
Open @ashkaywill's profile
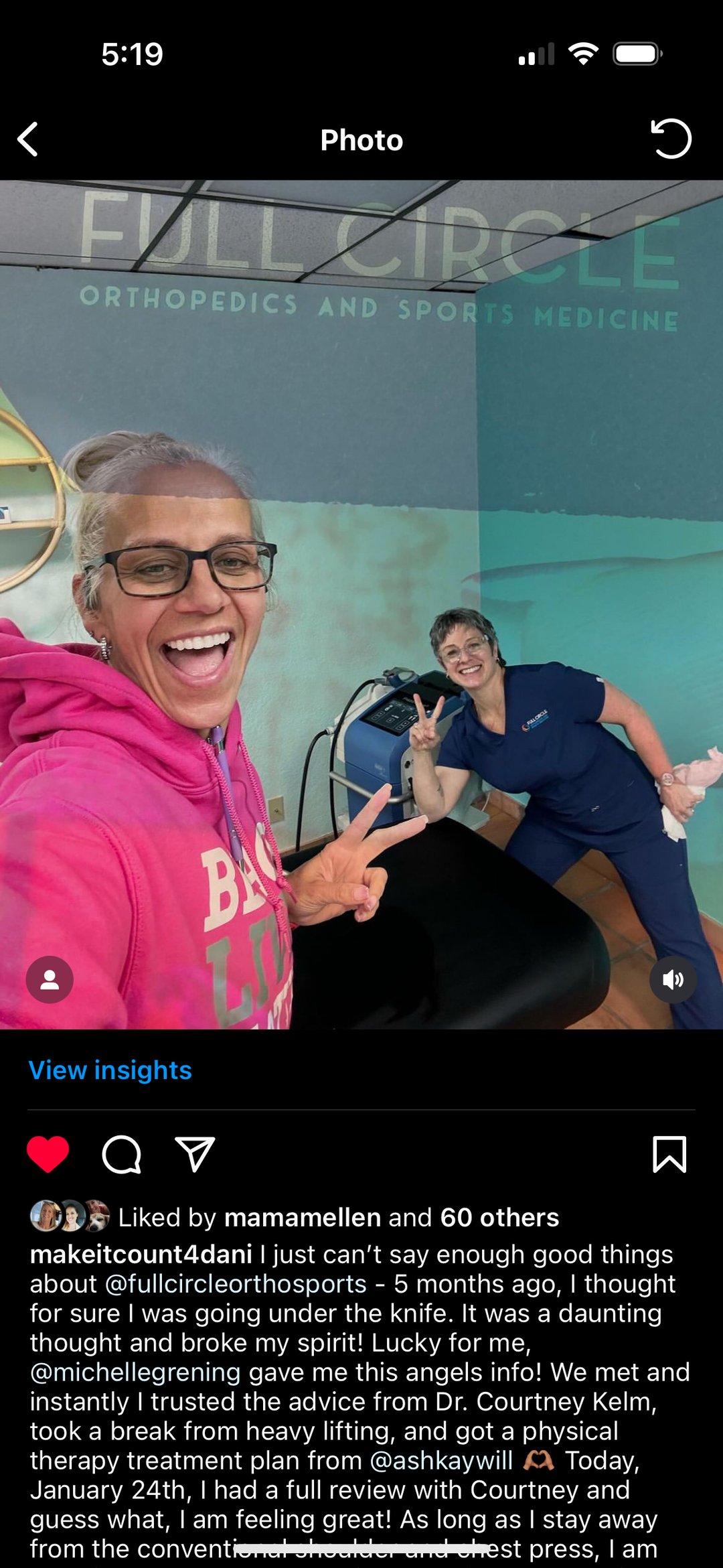click(x=442, y=1460)
